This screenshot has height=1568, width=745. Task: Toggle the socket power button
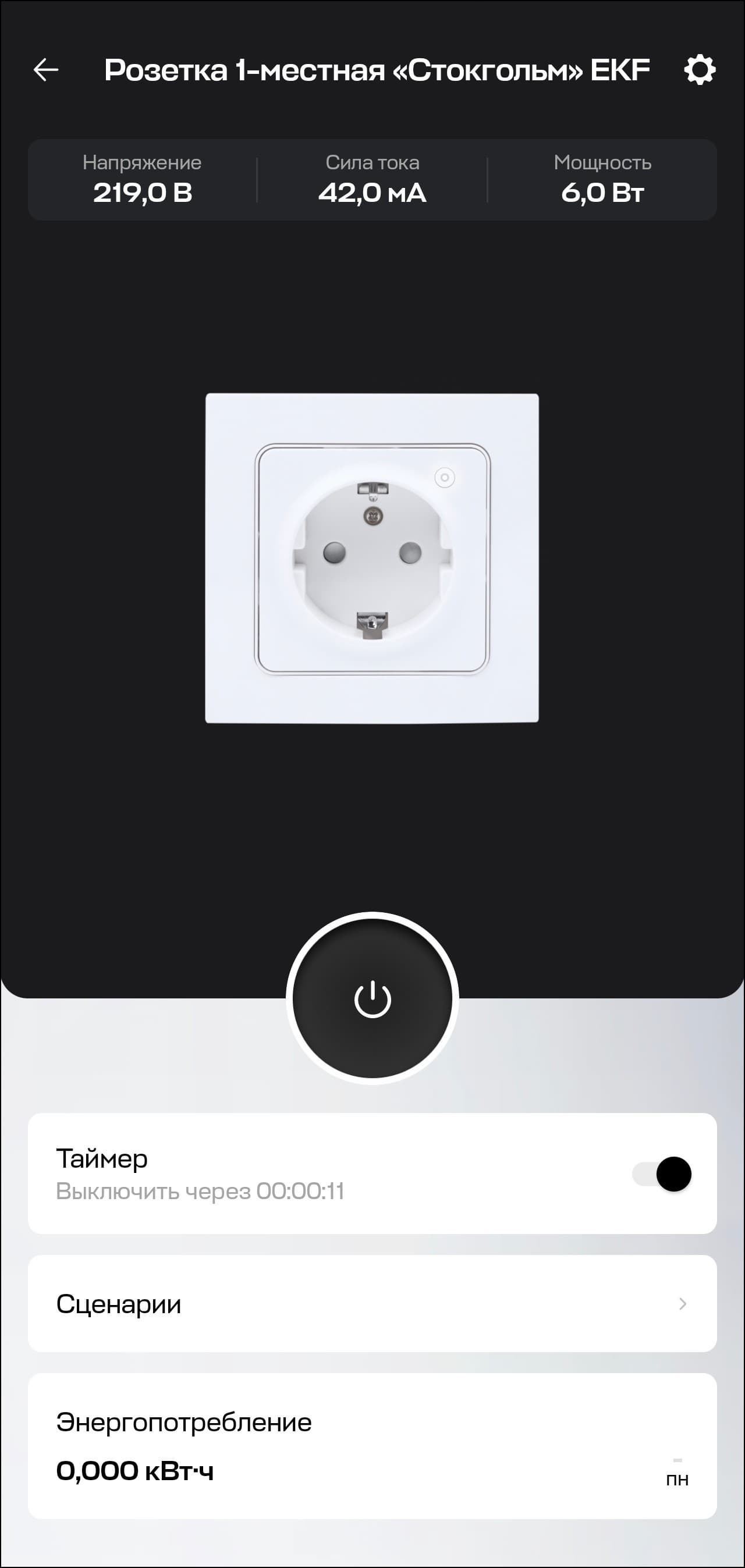pyautogui.click(x=372, y=999)
